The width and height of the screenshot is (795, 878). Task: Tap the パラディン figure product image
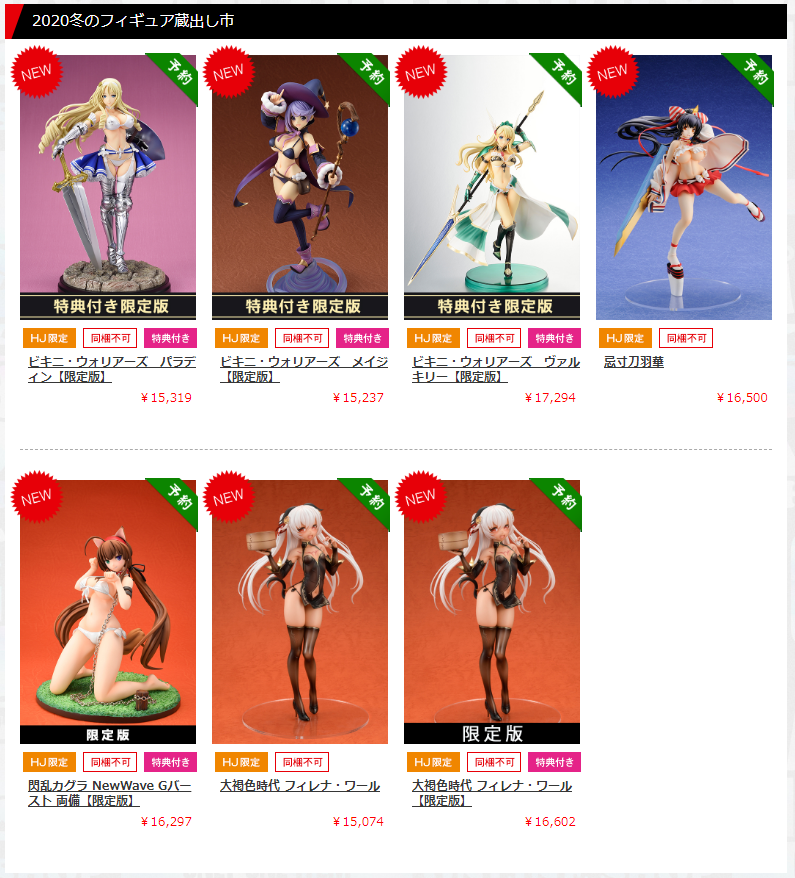[108, 187]
